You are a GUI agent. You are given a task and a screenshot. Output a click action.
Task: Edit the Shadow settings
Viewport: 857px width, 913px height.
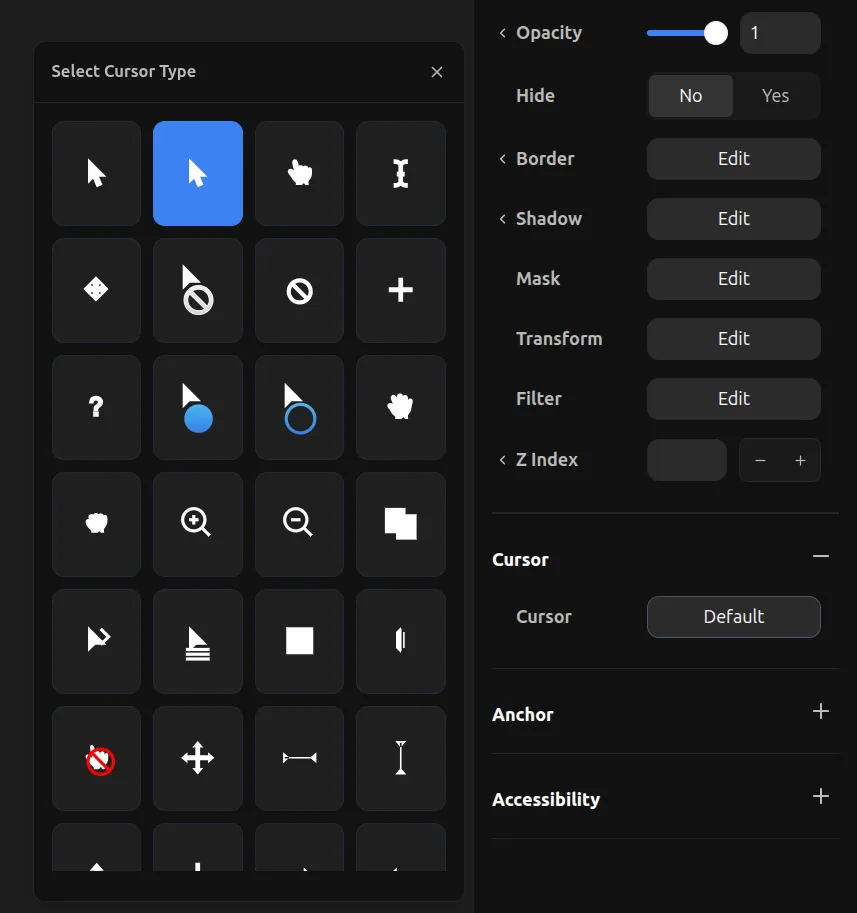pos(733,219)
